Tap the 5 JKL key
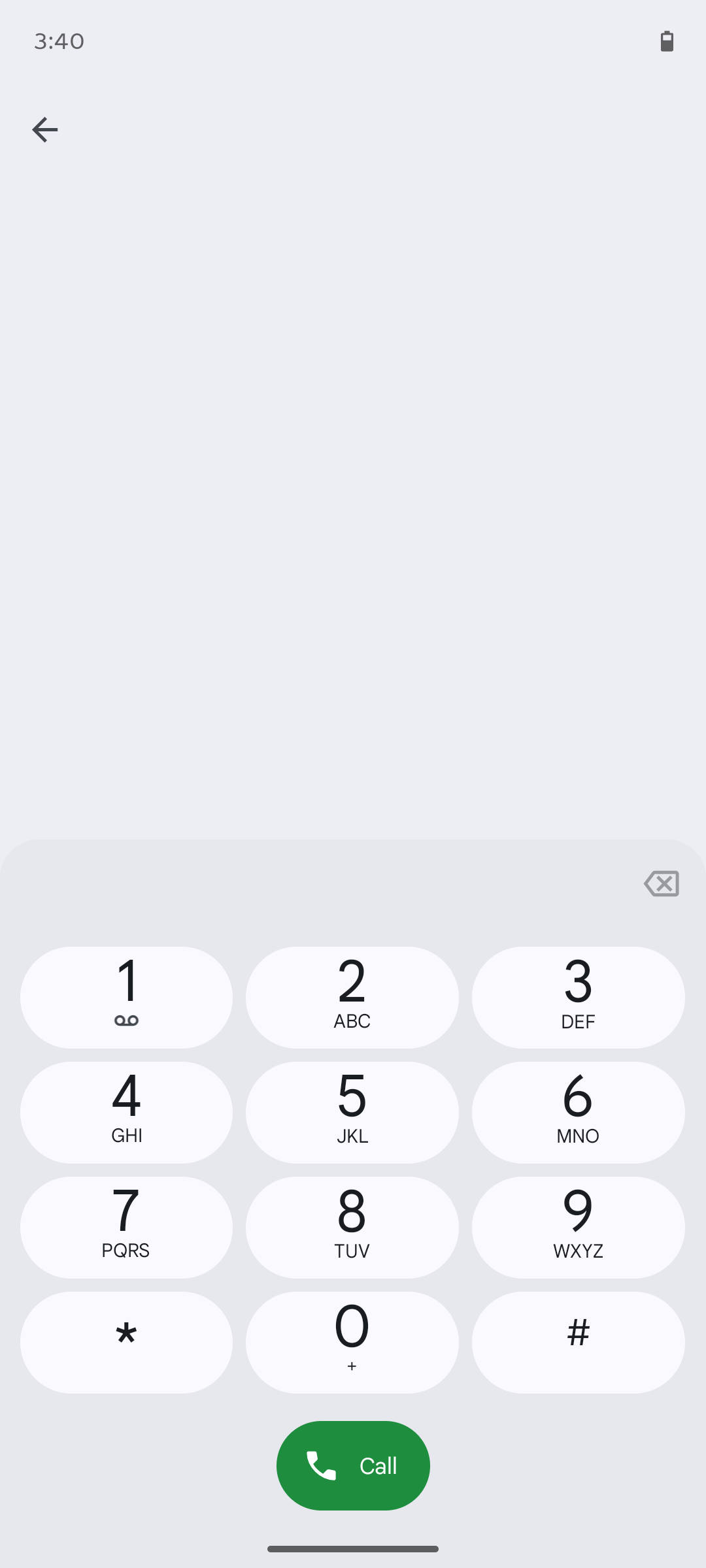This screenshot has height=1568, width=706. tap(352, 1113)
